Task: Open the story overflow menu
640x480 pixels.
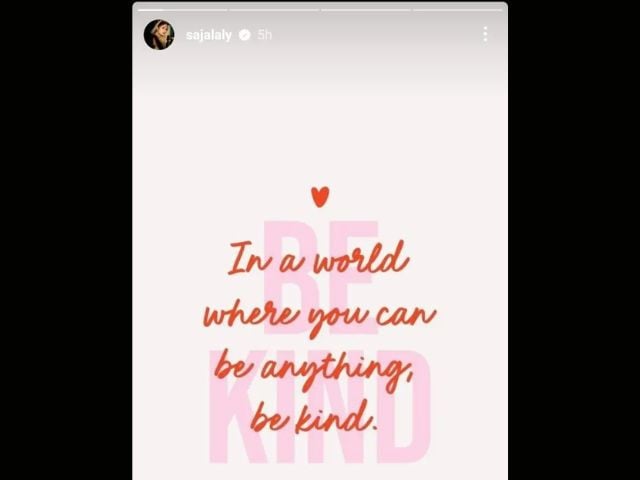Action: 485,34
